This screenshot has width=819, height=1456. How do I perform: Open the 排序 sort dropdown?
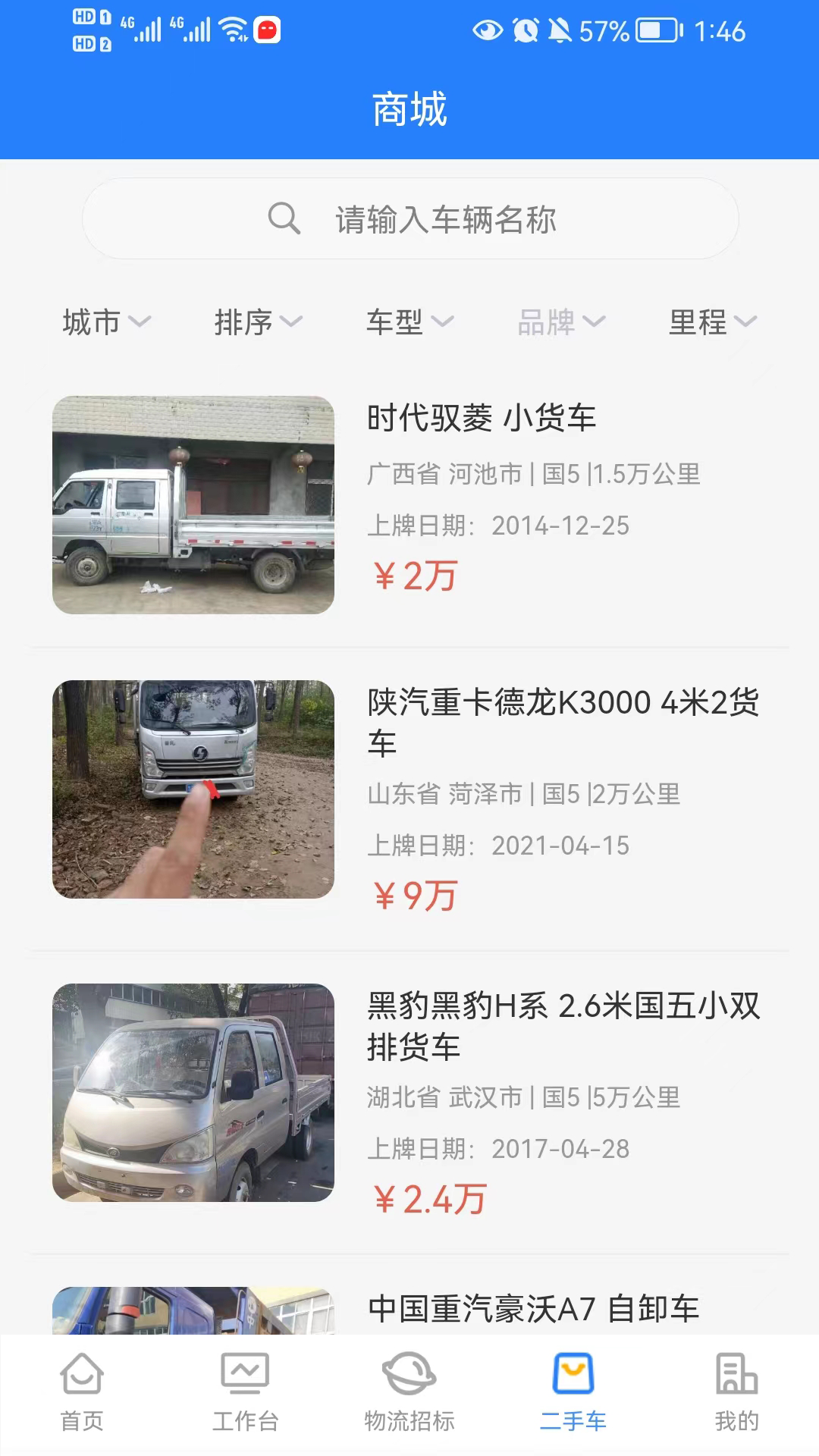(258, 322)
